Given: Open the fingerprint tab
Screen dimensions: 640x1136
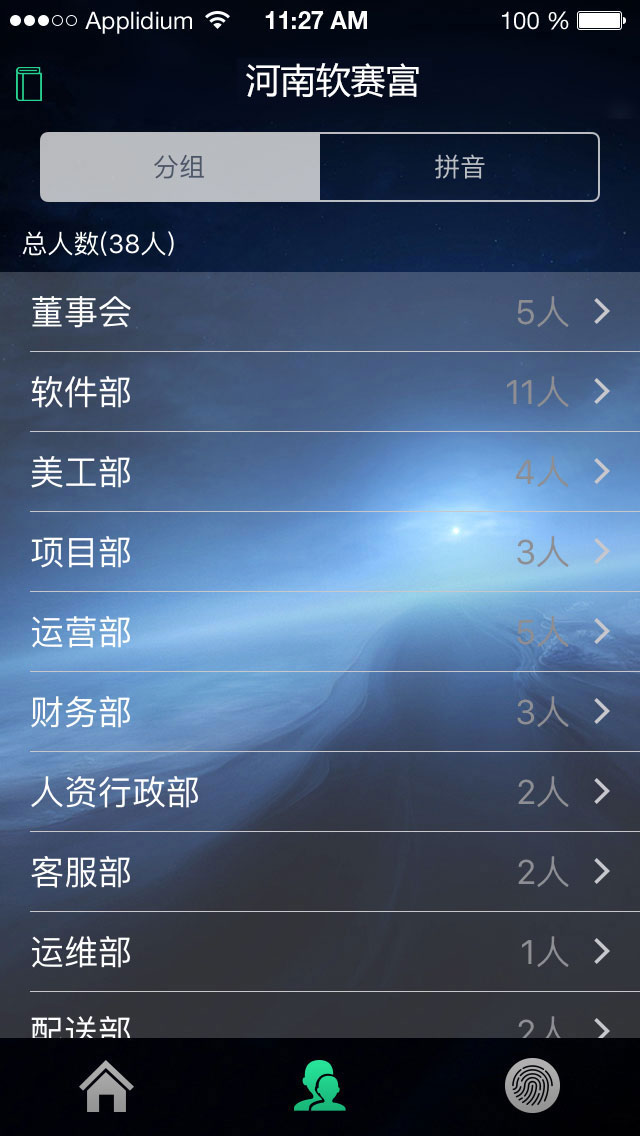Looking at the screenshot, I should [532, 1087].
